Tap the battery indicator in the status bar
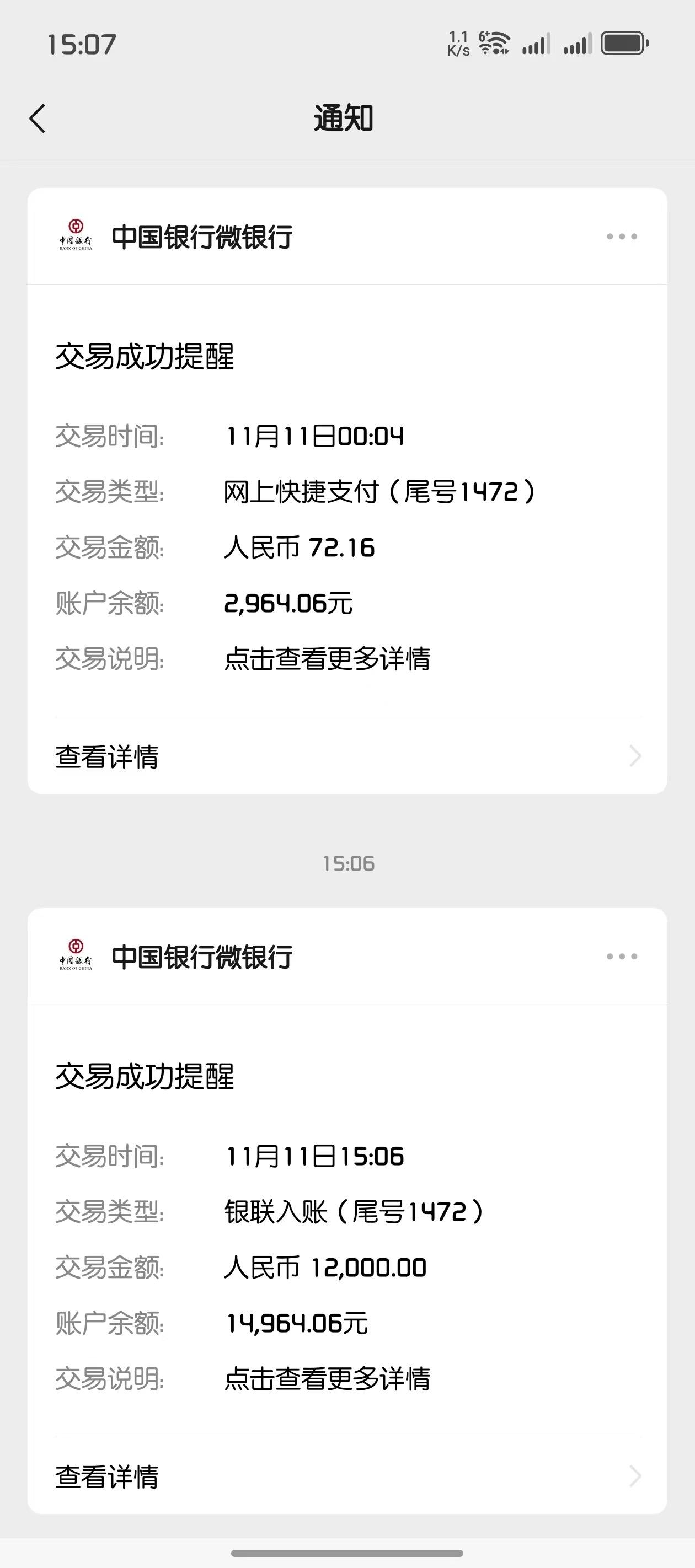 (x=624, y=42)
